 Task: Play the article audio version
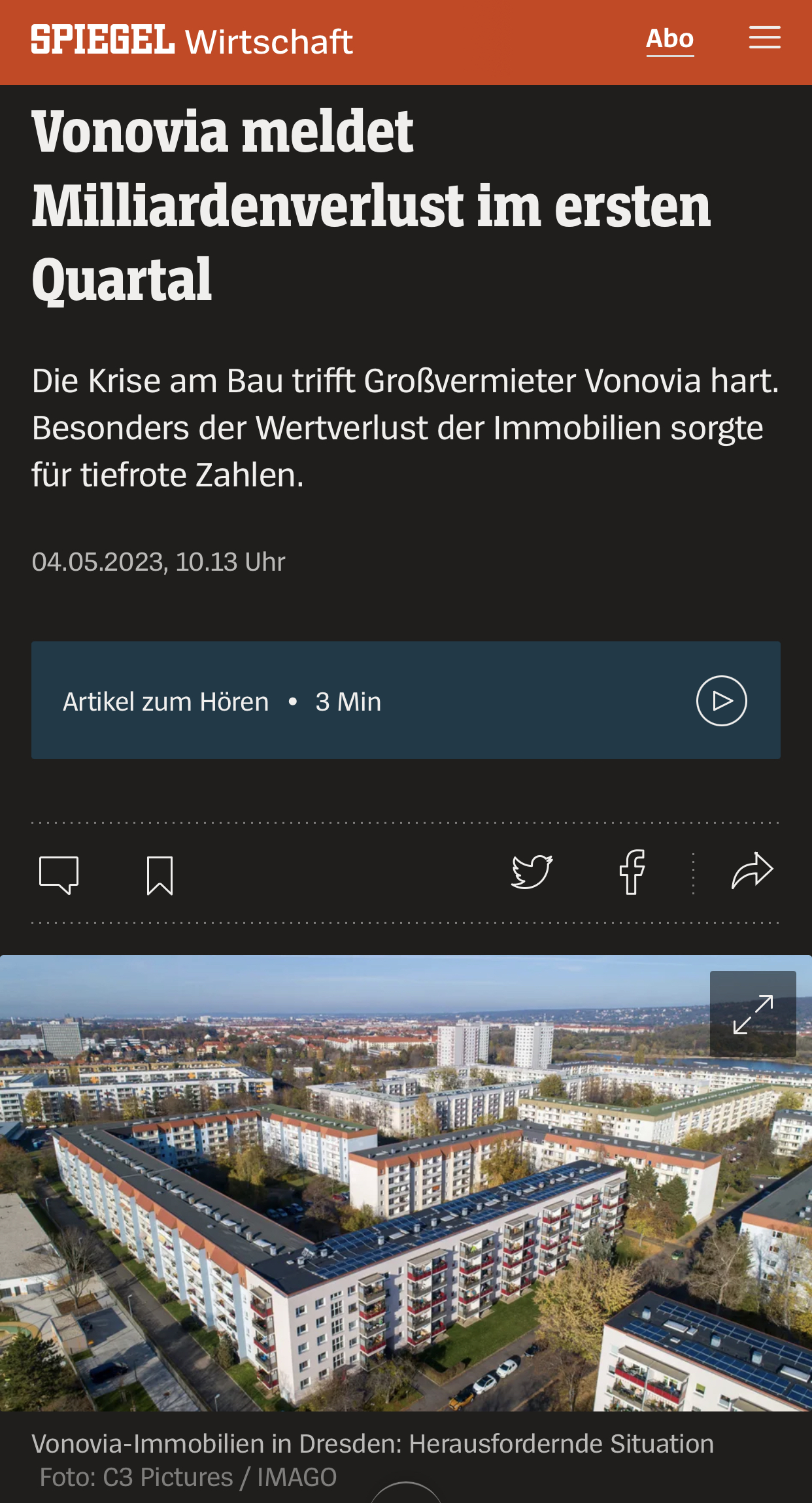pos(721,701)
